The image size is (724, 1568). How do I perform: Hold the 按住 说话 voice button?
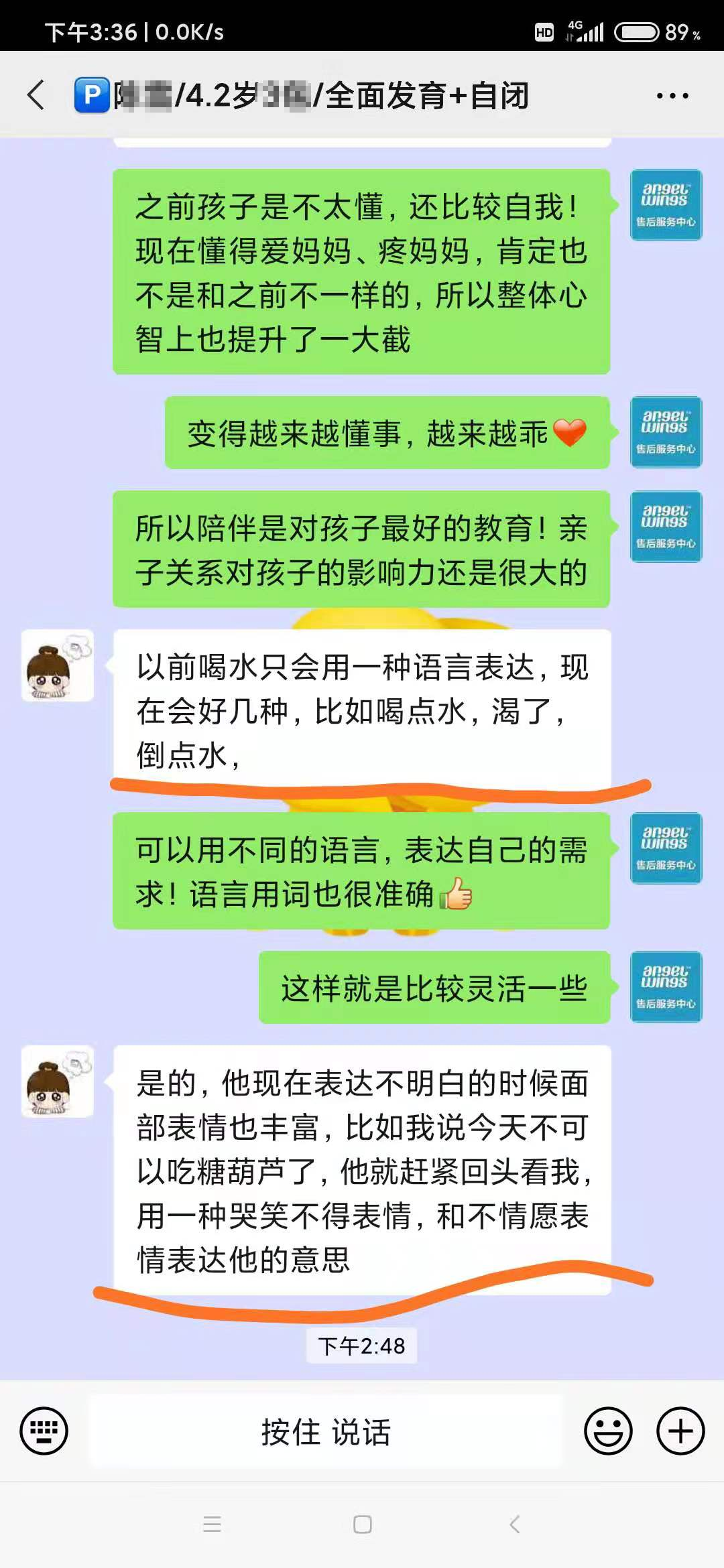(x=326, y=1431)
